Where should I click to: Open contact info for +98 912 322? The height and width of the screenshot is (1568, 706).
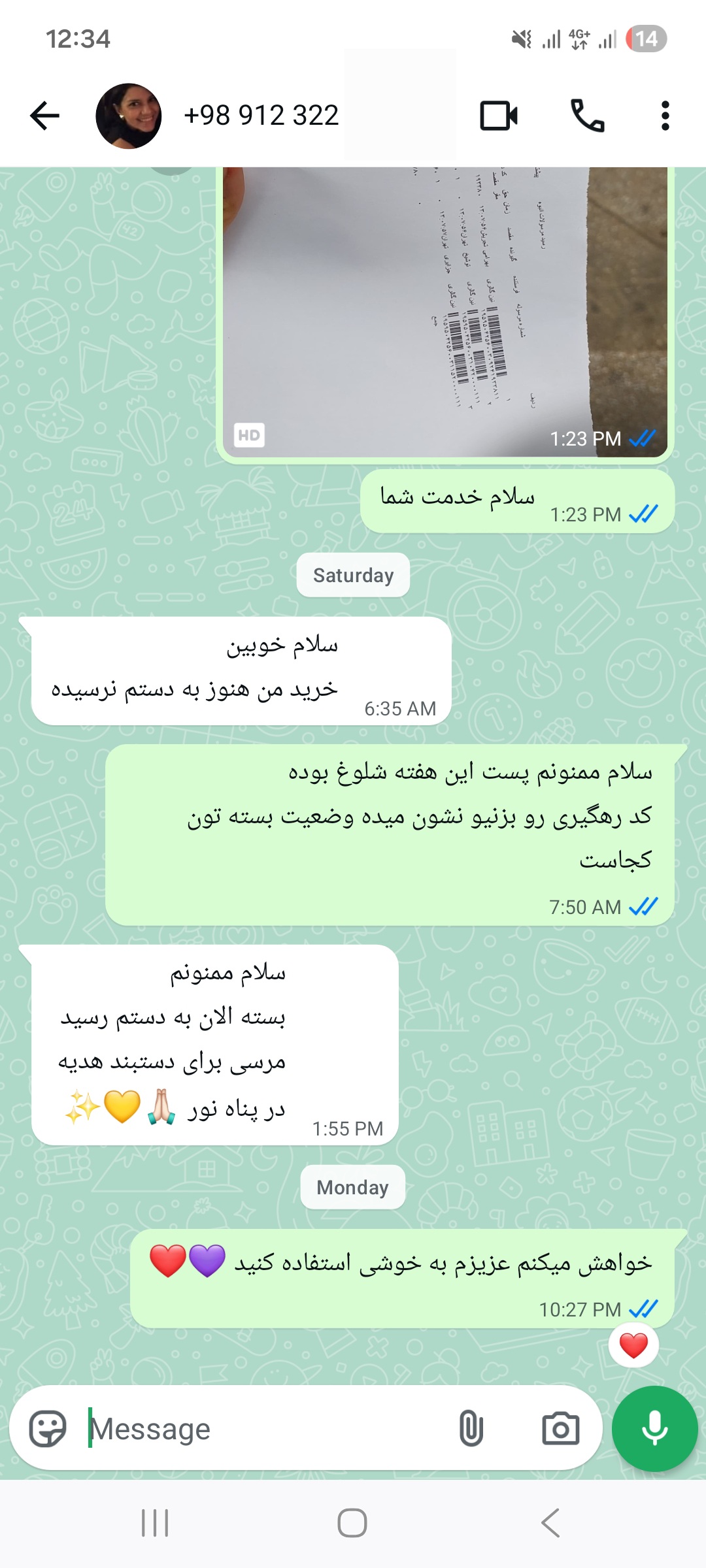point(261,116)
